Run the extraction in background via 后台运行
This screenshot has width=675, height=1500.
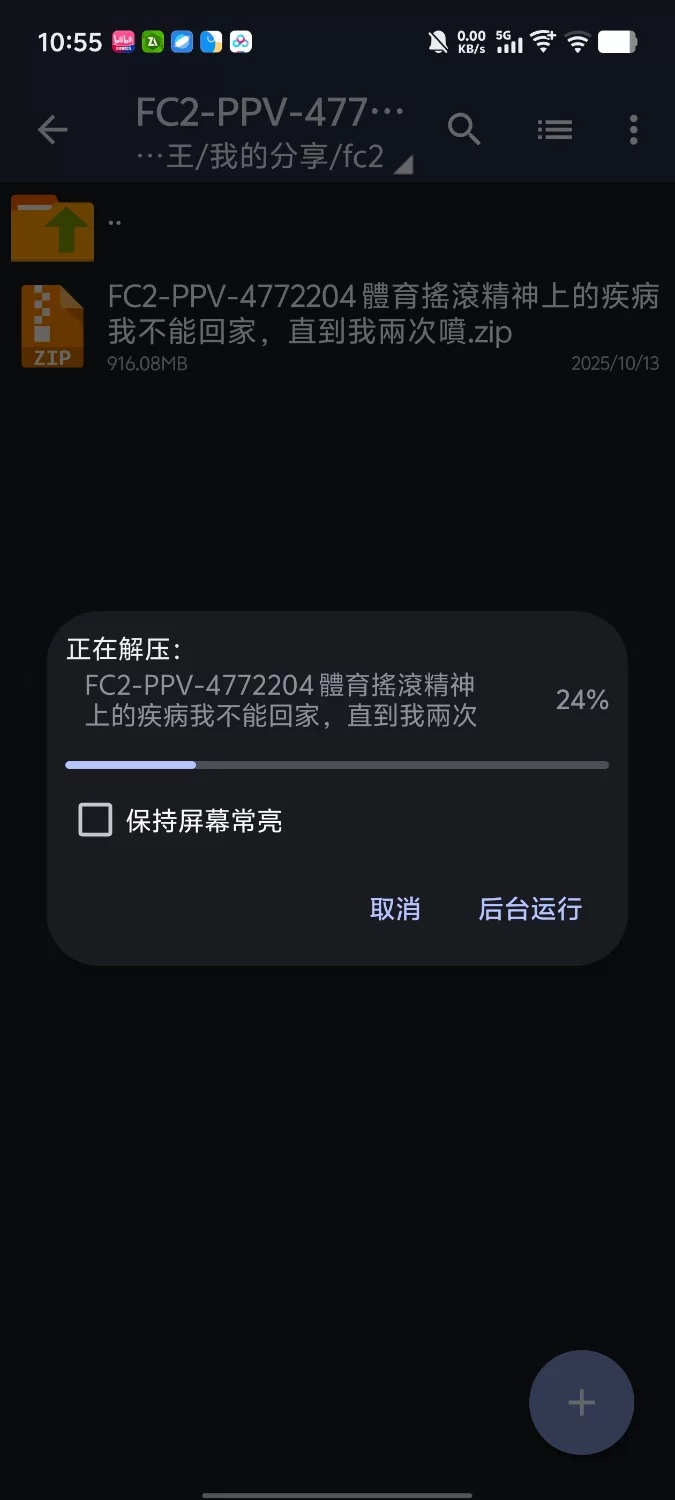pos(530,909)
